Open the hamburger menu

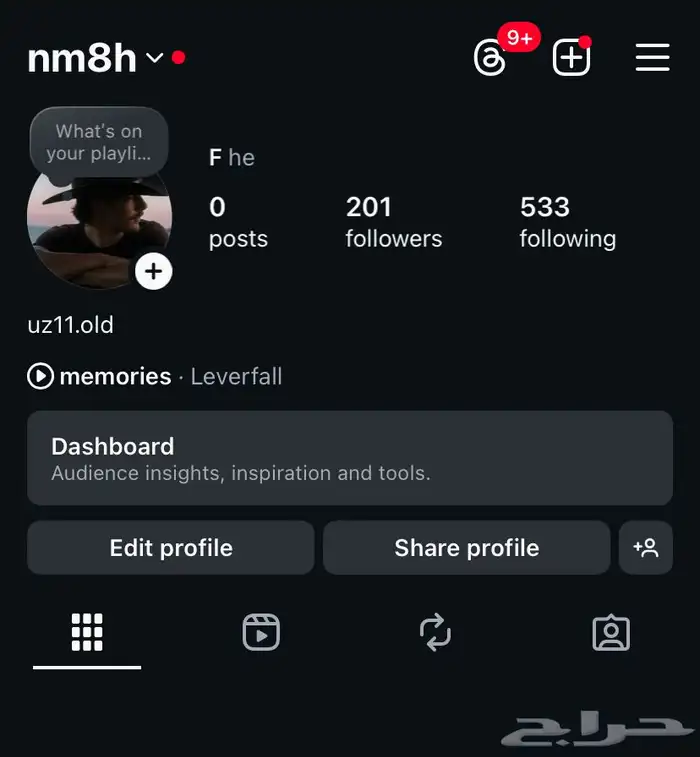(x=652, y=58)
